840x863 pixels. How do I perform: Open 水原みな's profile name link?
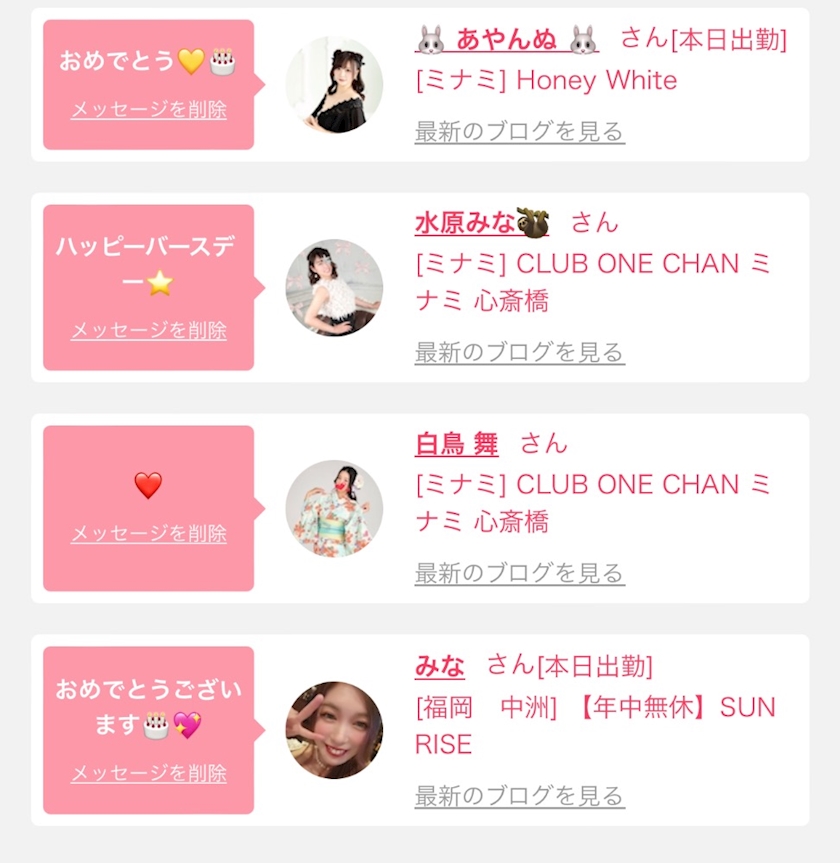tap(482, 223)
